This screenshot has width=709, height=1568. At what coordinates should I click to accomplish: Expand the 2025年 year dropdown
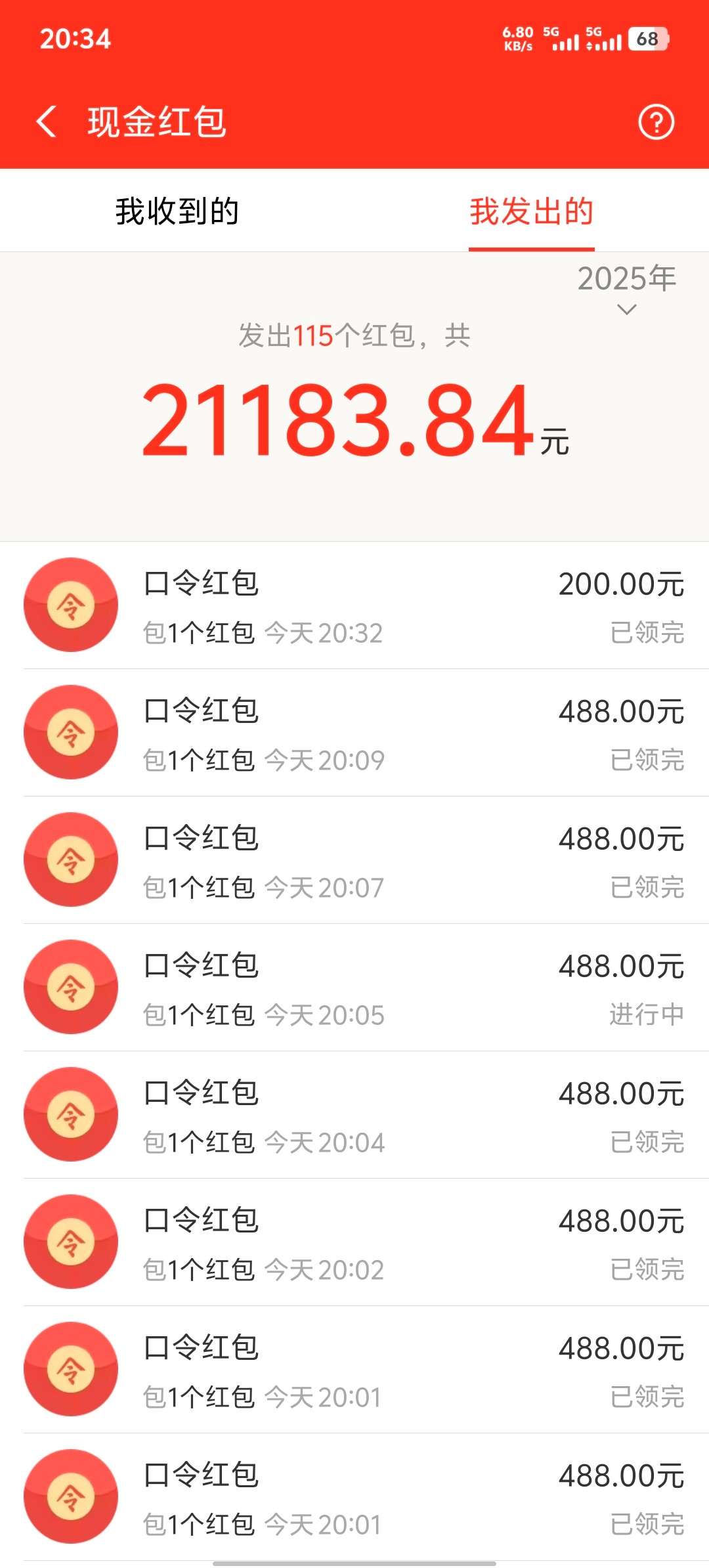click(627, 289)
